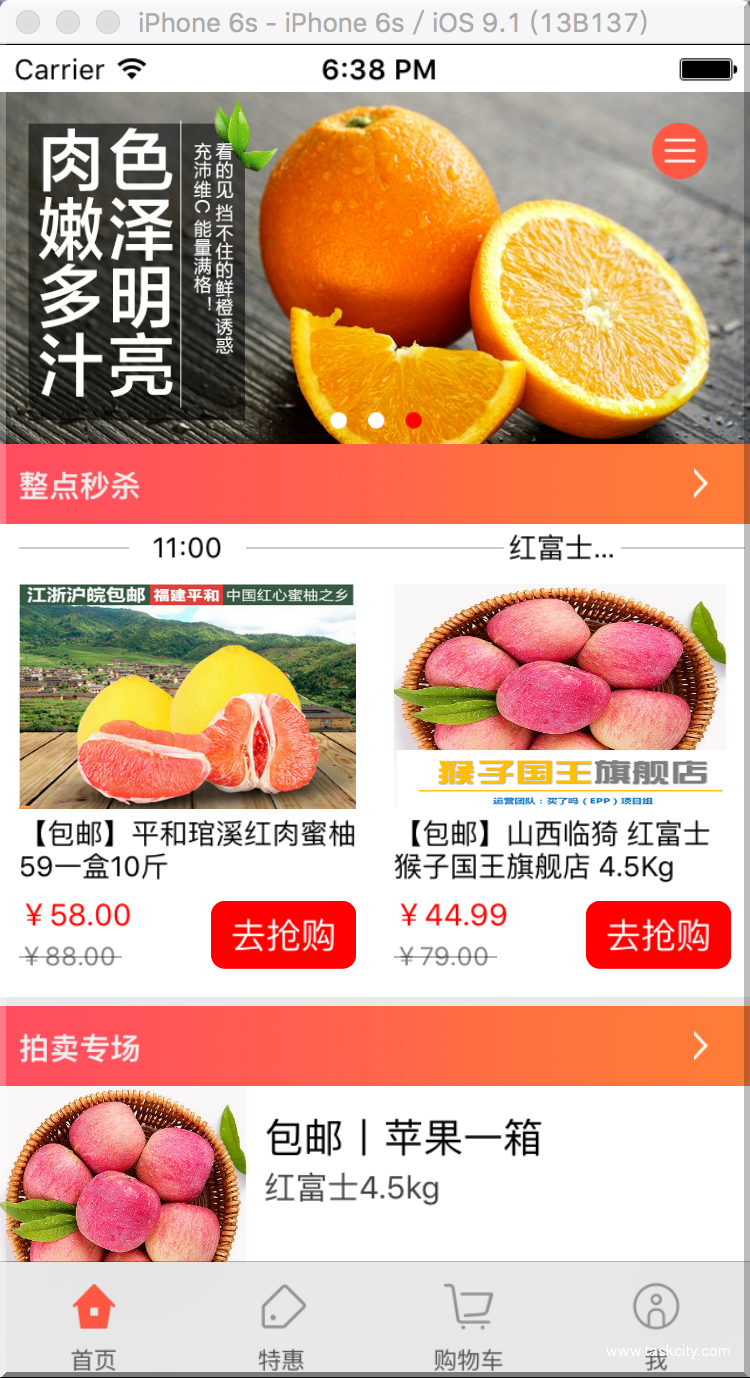Expand the 拍卖专场 section arrow
This screenshot has width=750, height=1378.
(x=700, y=1046)
